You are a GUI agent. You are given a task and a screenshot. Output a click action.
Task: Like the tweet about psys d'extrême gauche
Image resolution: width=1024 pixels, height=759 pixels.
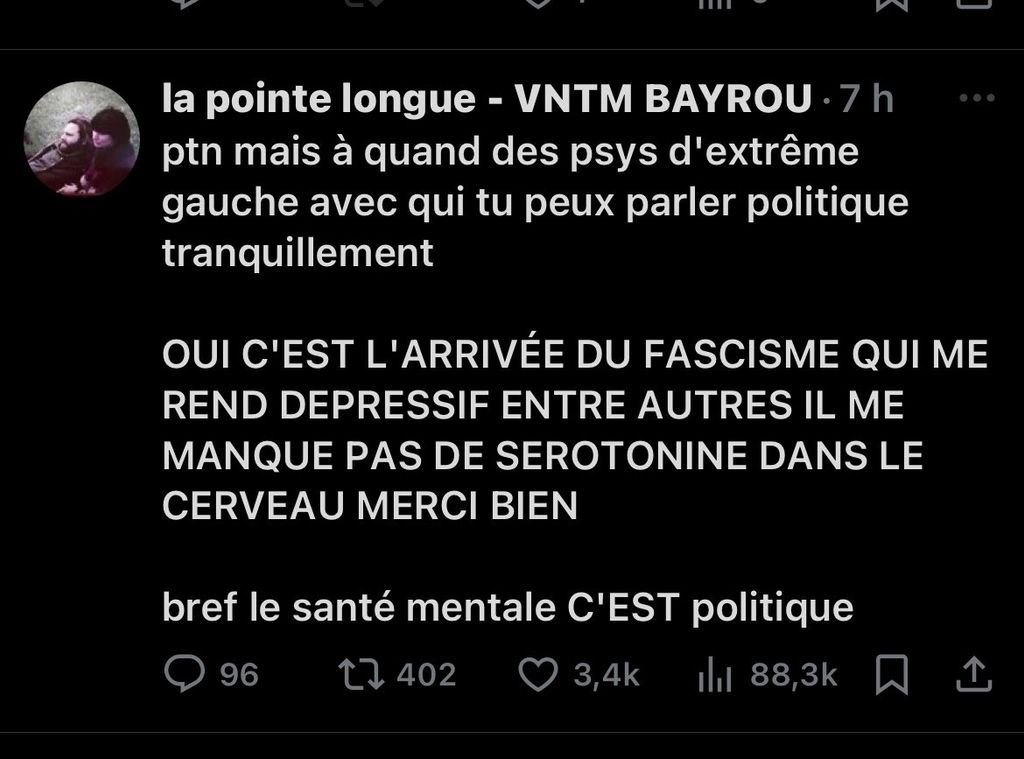539,675
